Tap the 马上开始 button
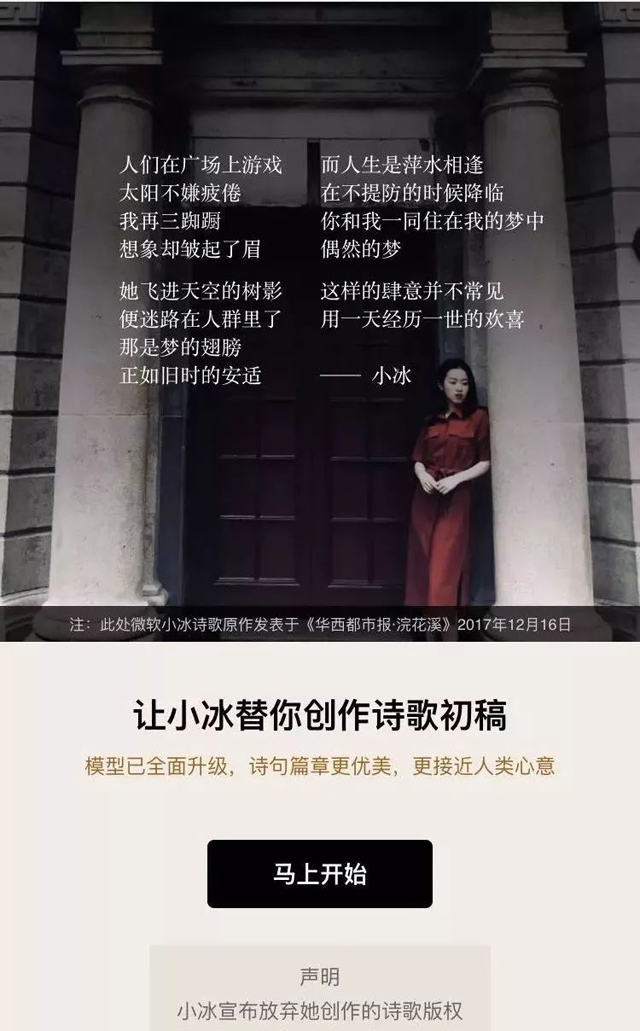 click(320, 873)
